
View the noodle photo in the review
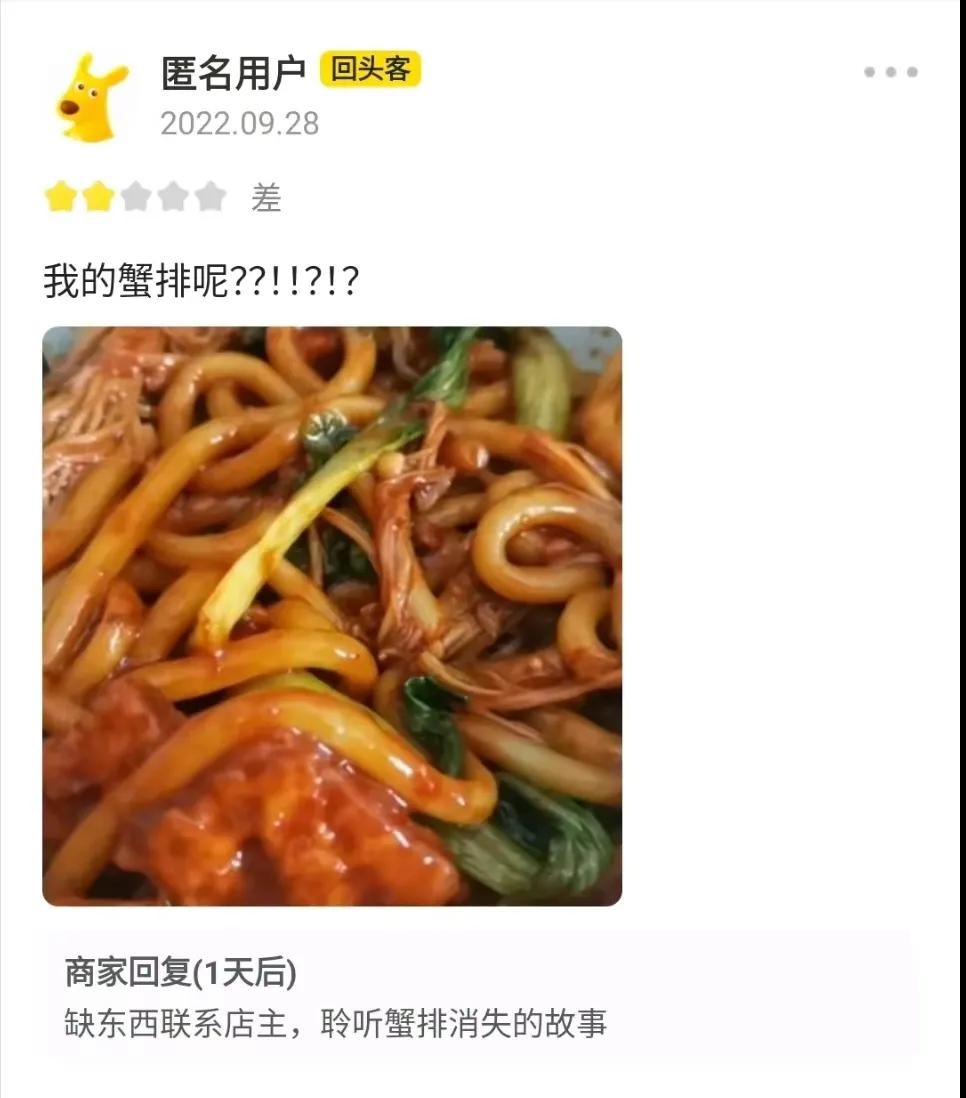332,616
